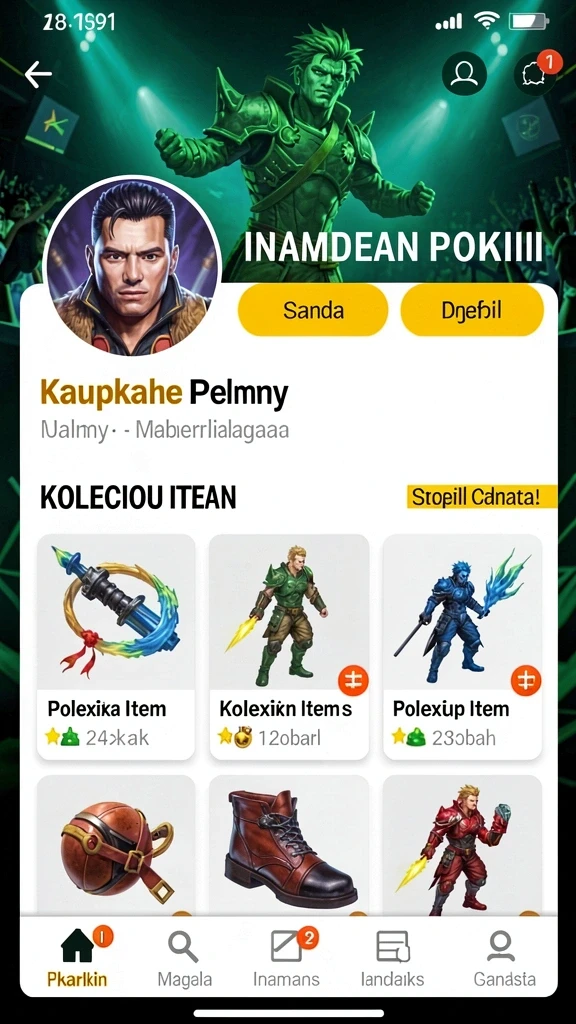The width and height of the screenshot is (576, 1024).
Task: Open the leather ball item card
Action: pyautogui.click(x=116, y=846)
